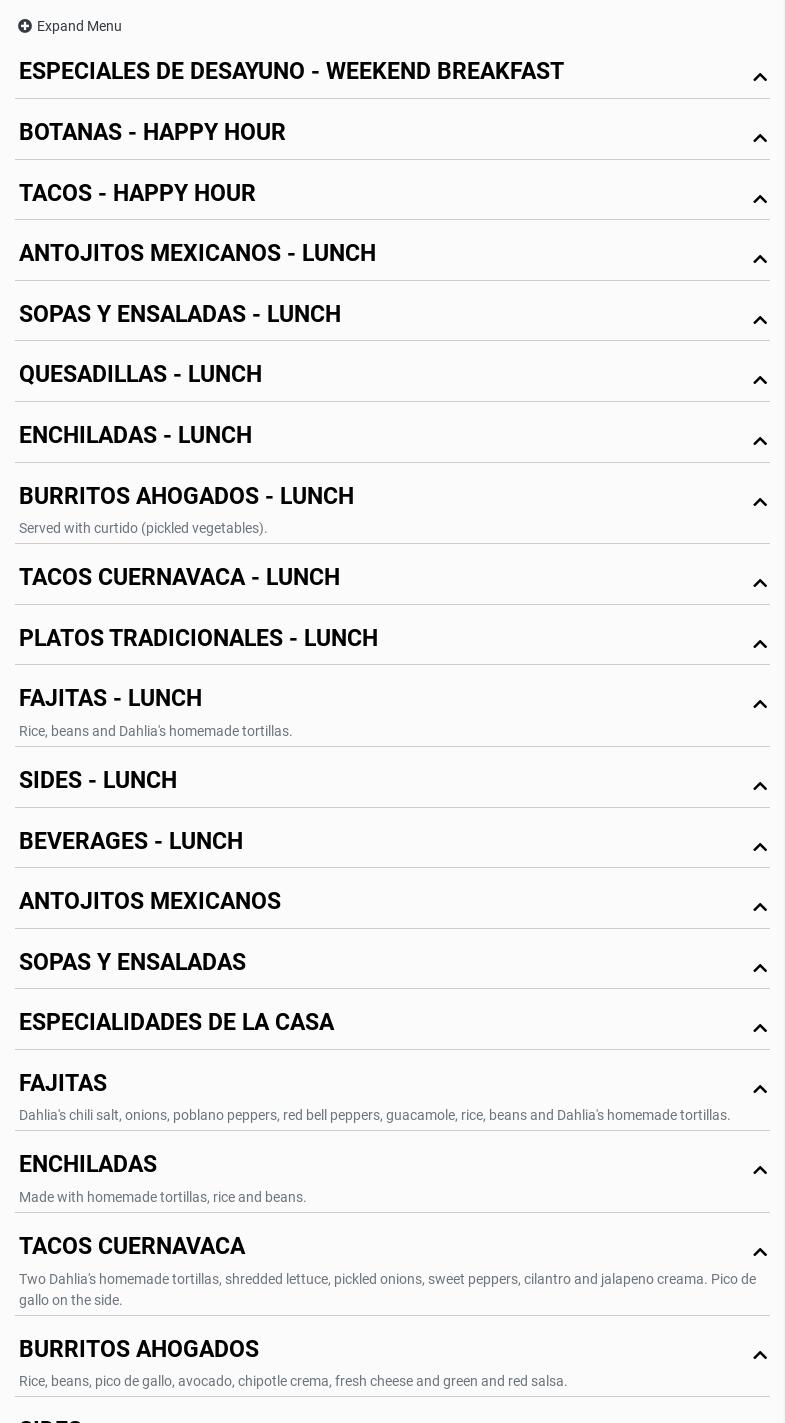Expand the Especiales de Desayuno weekend breakfast section
The image size is (785, 1423).
pos(291,72)
